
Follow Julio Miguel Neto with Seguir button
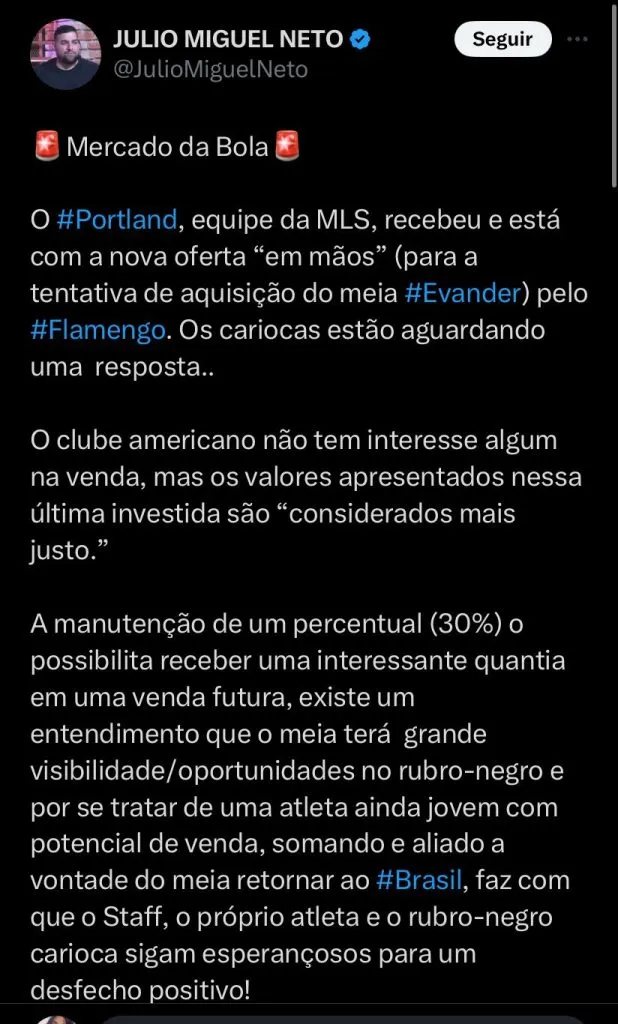502,40
